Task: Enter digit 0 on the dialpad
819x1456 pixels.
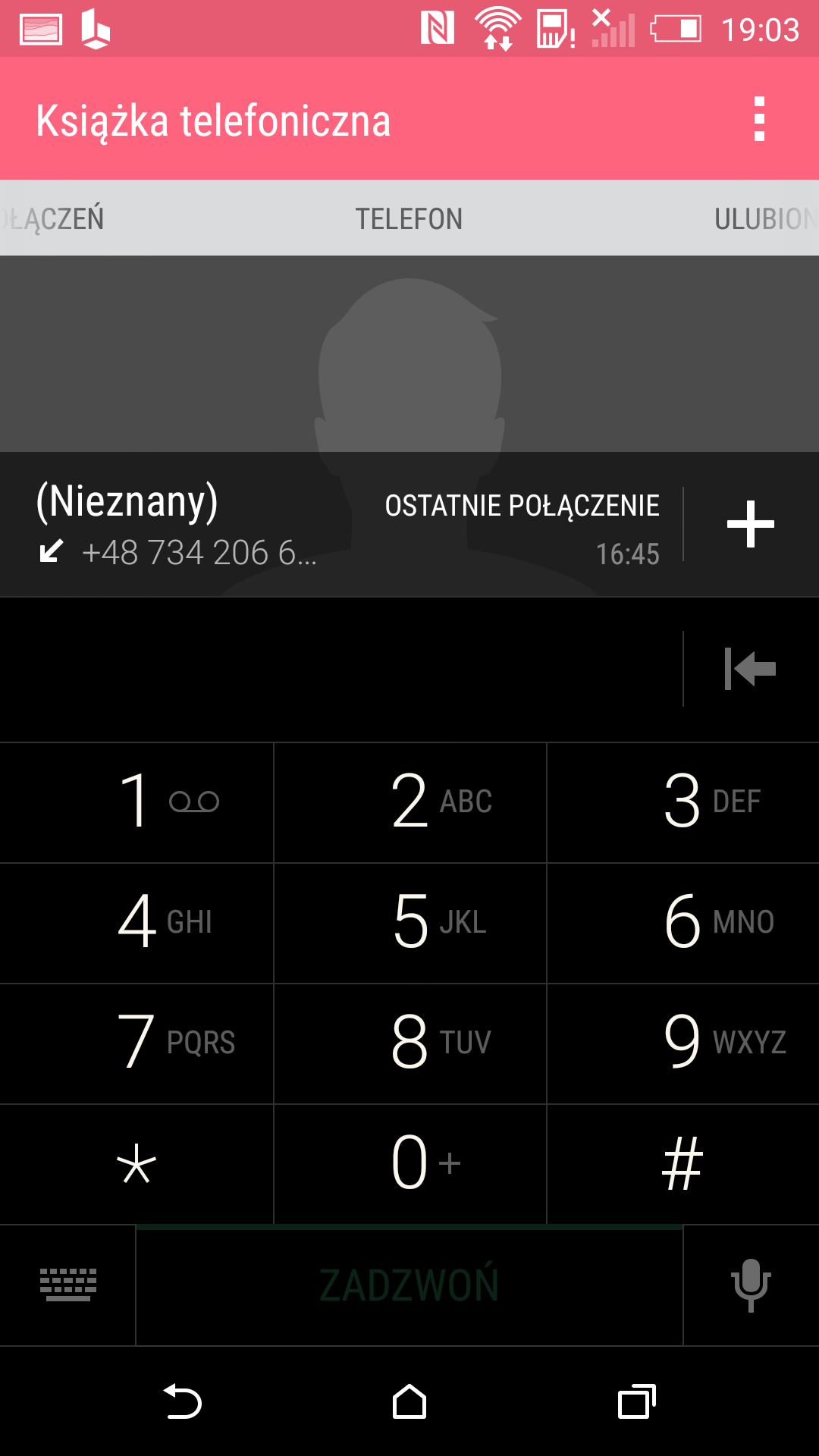Action: pos(409,1164)
